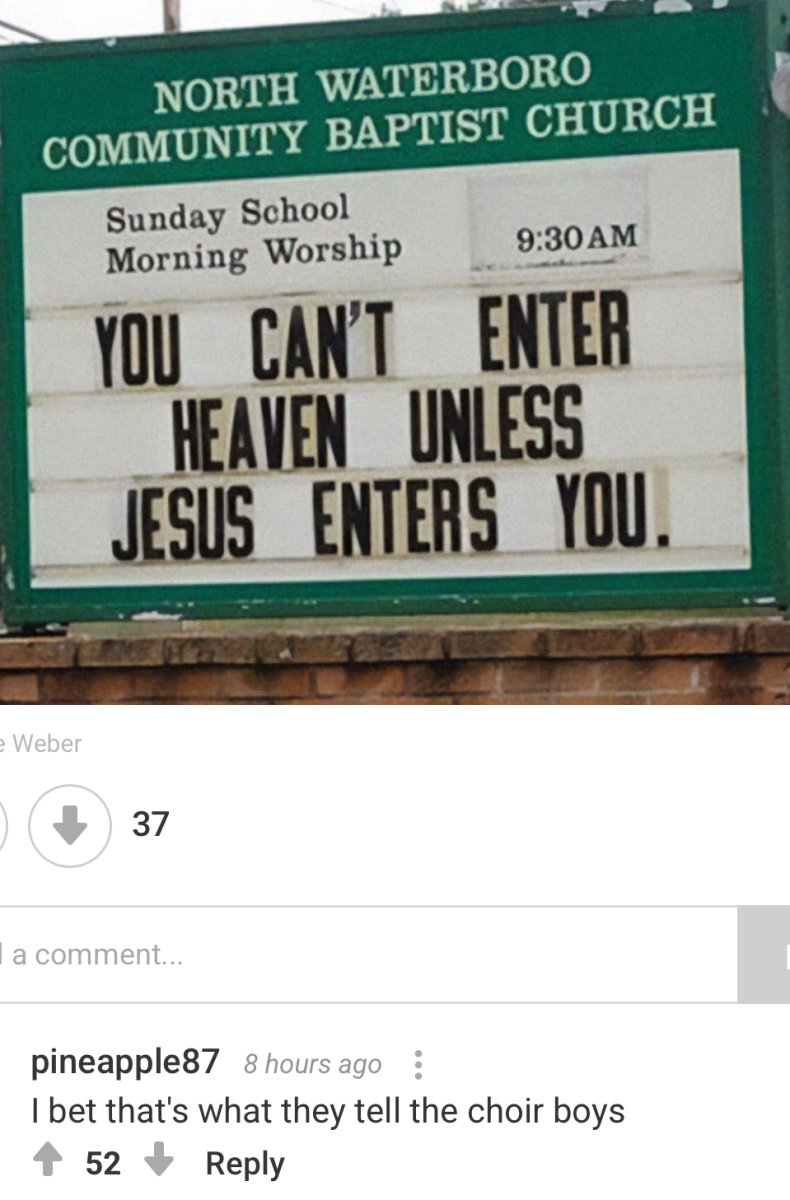This screenshot has width=790, height=1200.
Task: Open options menu for pineapple87's comment
Action: [x=418, y=1065]
